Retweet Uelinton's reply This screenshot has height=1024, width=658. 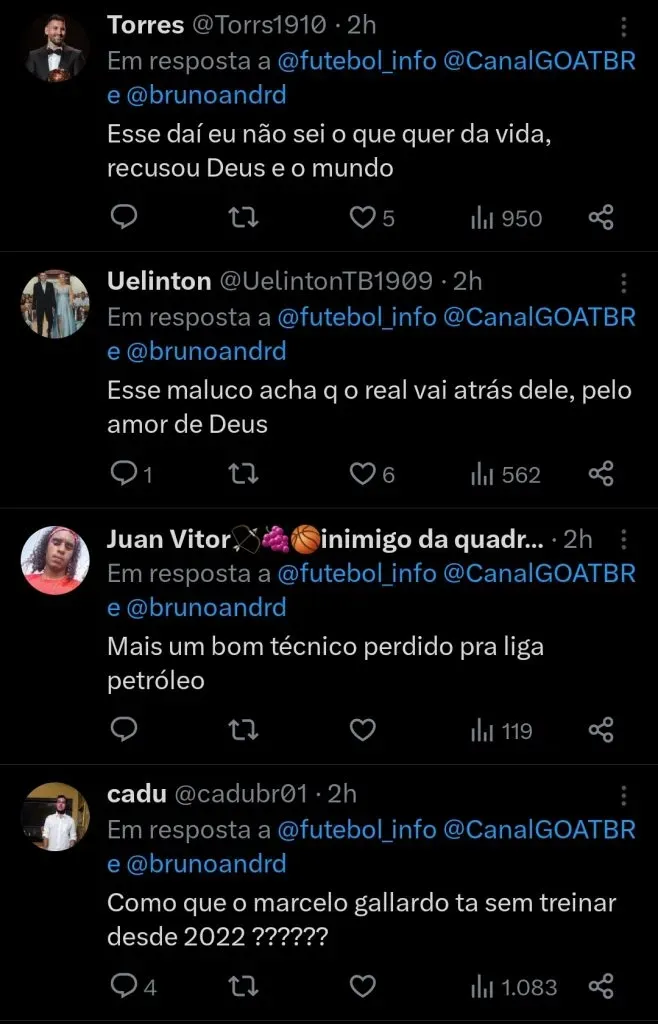pos(242,474)
